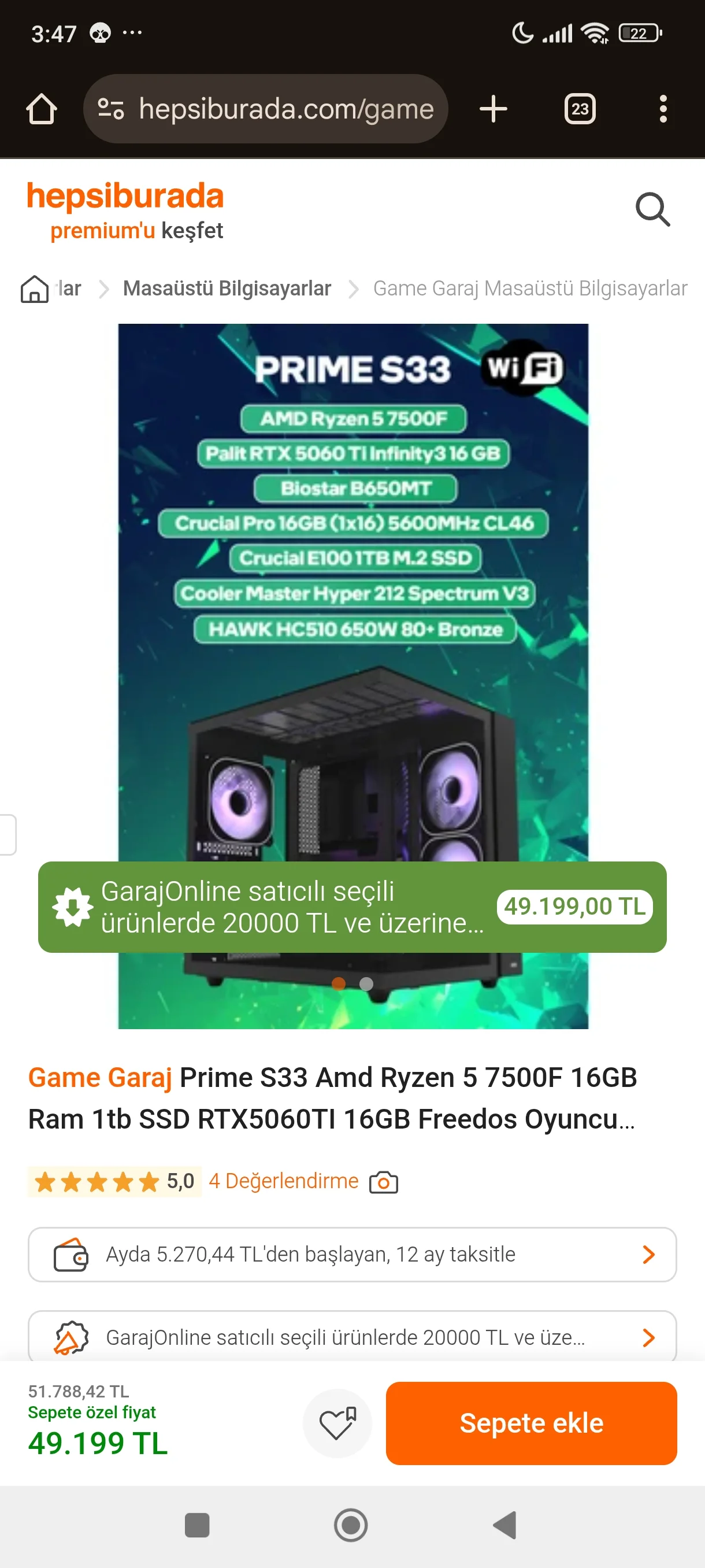Go to hepsiburada homepage via logo

click(x=125, y=197)
